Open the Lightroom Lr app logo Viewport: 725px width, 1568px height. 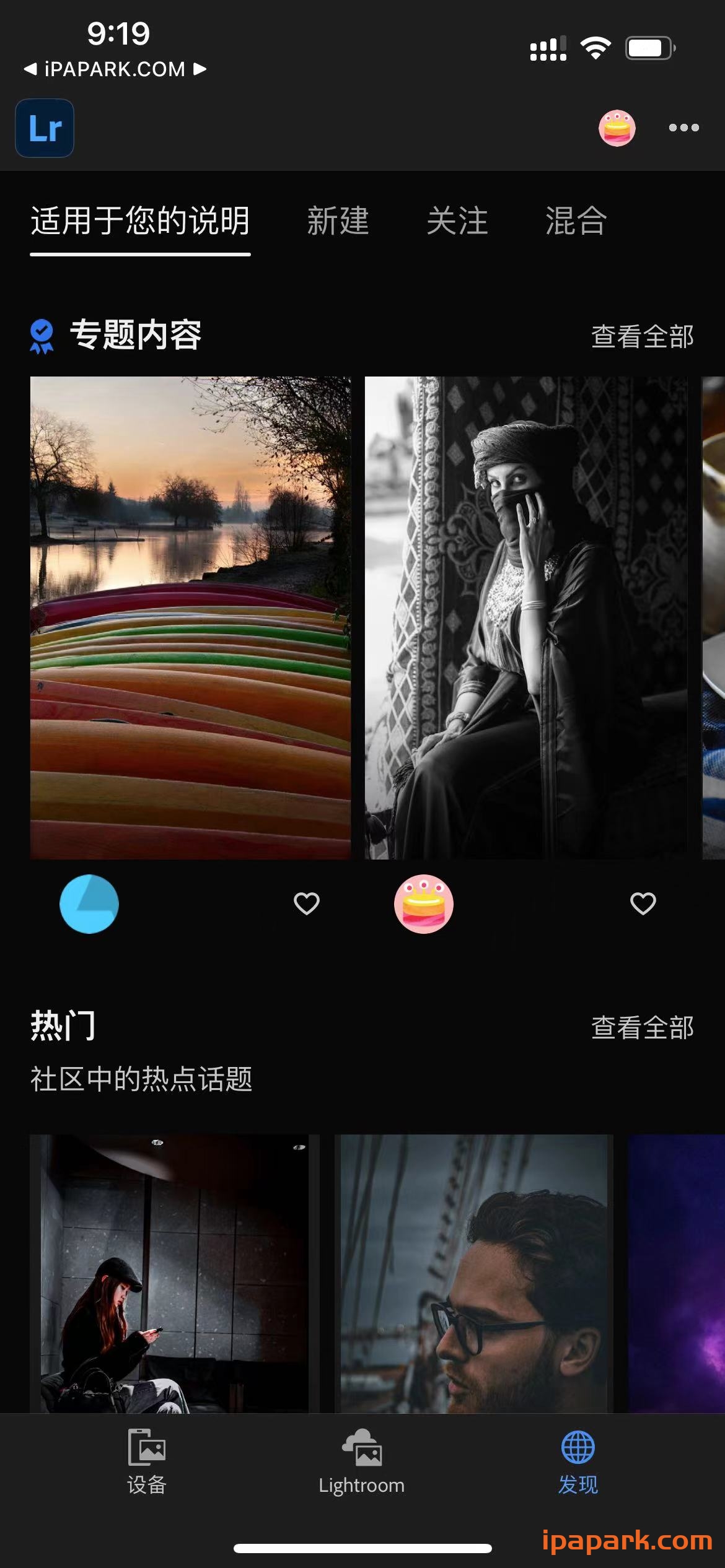[x=44, y=128]
